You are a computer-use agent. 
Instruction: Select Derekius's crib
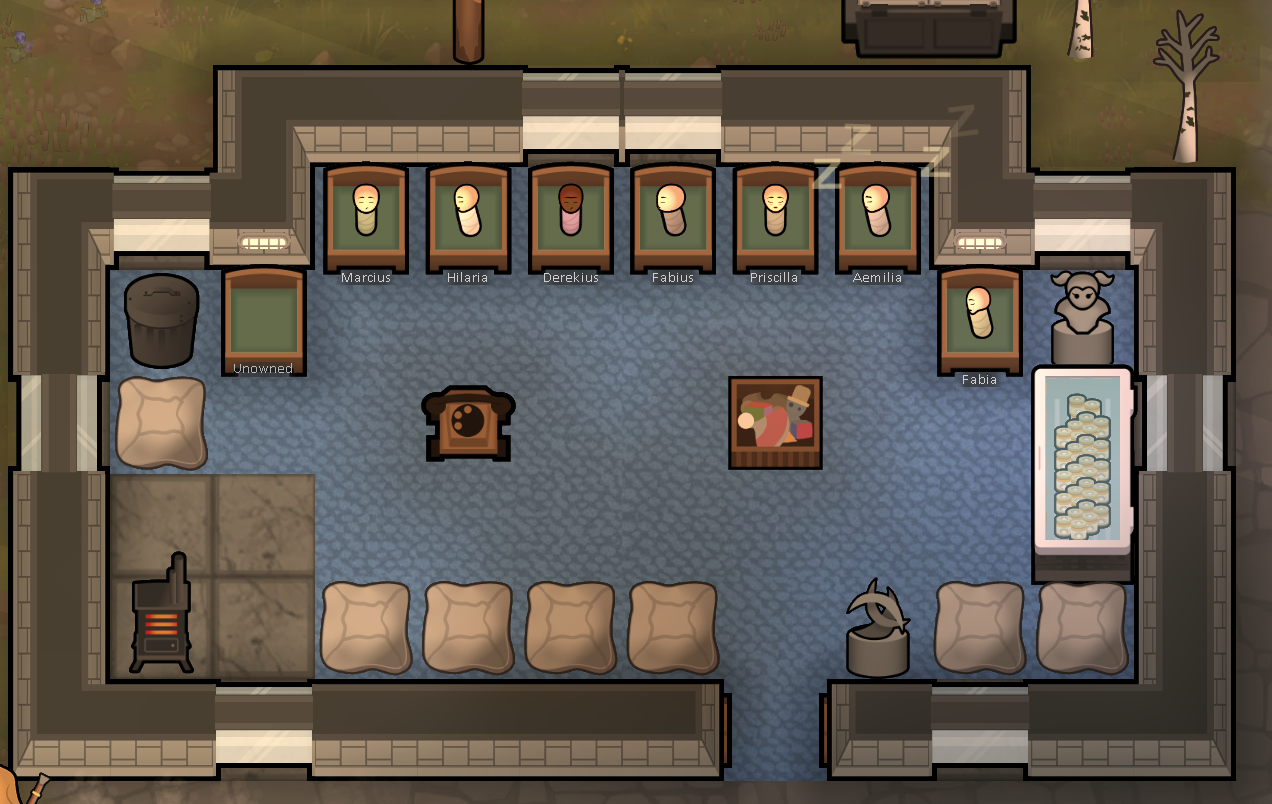click(570, 218)
